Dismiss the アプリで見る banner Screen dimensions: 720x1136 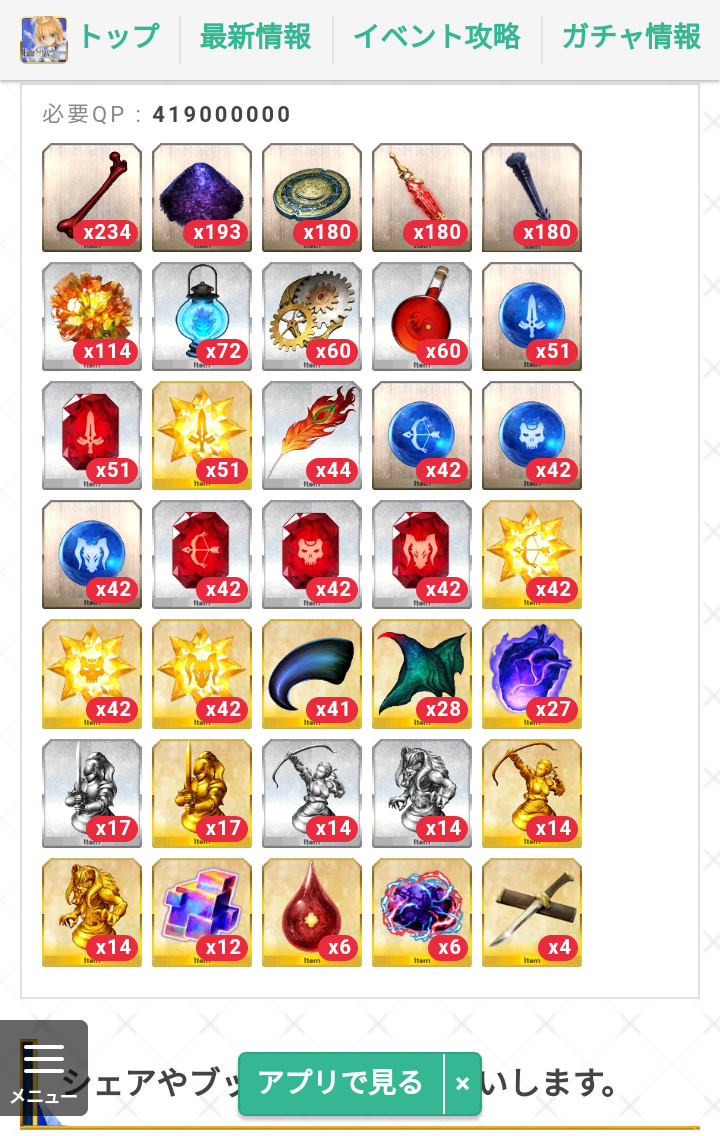[462, 1084]
